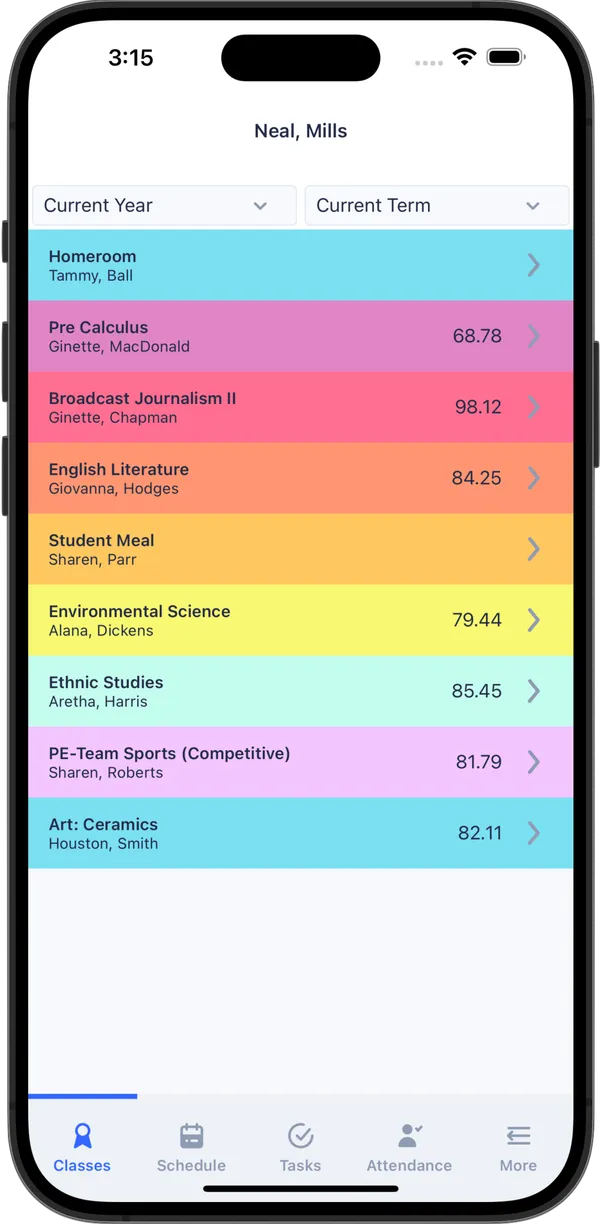Image resolution: width=600 pixels, height=1224 pixels.
Task: Open PE-Team Sports (Competitive) class
Action: pos(300,762)
